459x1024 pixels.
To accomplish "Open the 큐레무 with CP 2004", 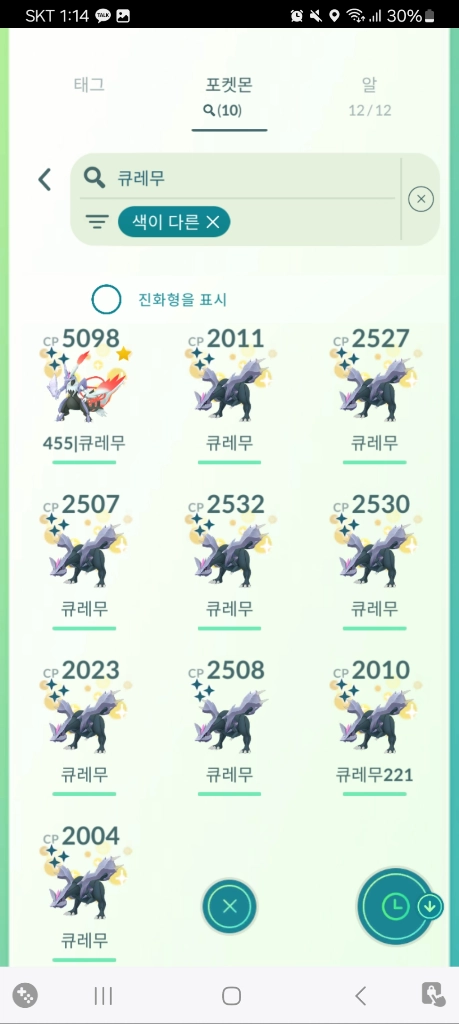I will pyautogui.click(x=84, y=891).
